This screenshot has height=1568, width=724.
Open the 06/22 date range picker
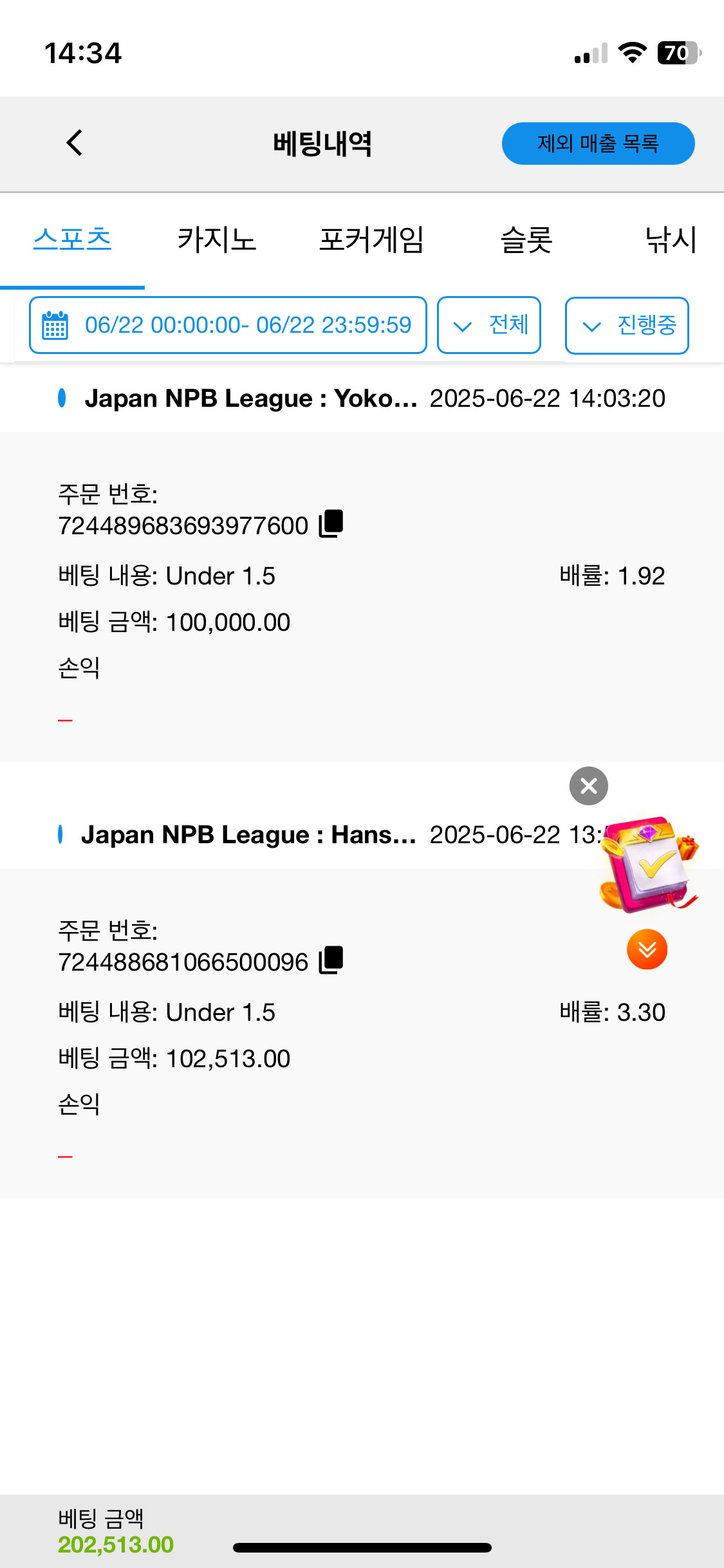[228, 325]
